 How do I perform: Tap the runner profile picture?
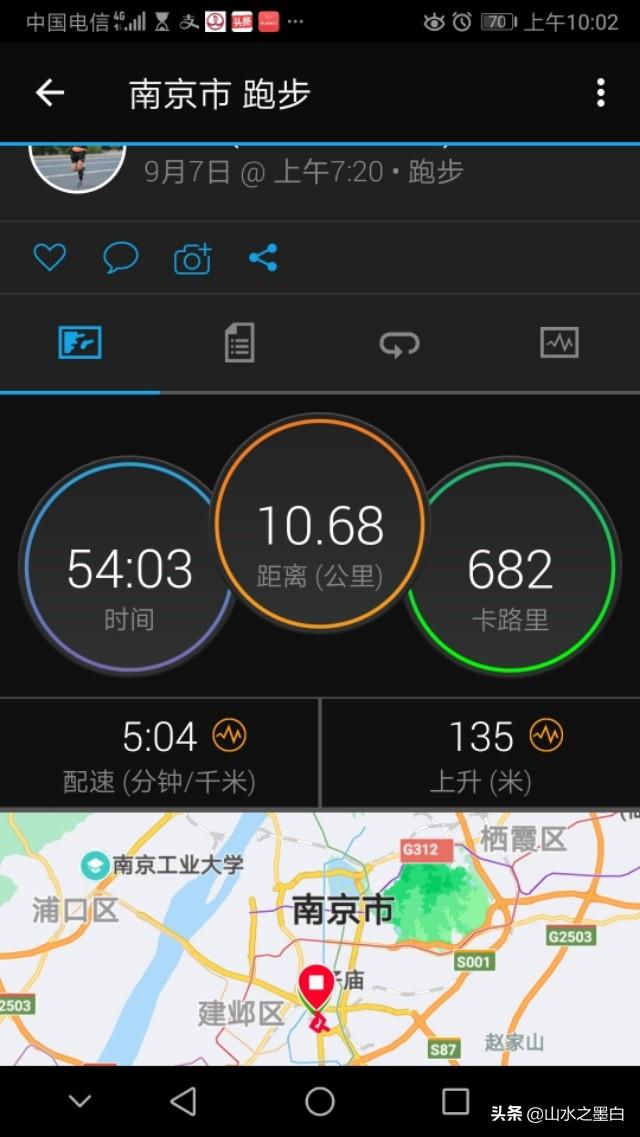coord(78,166)
